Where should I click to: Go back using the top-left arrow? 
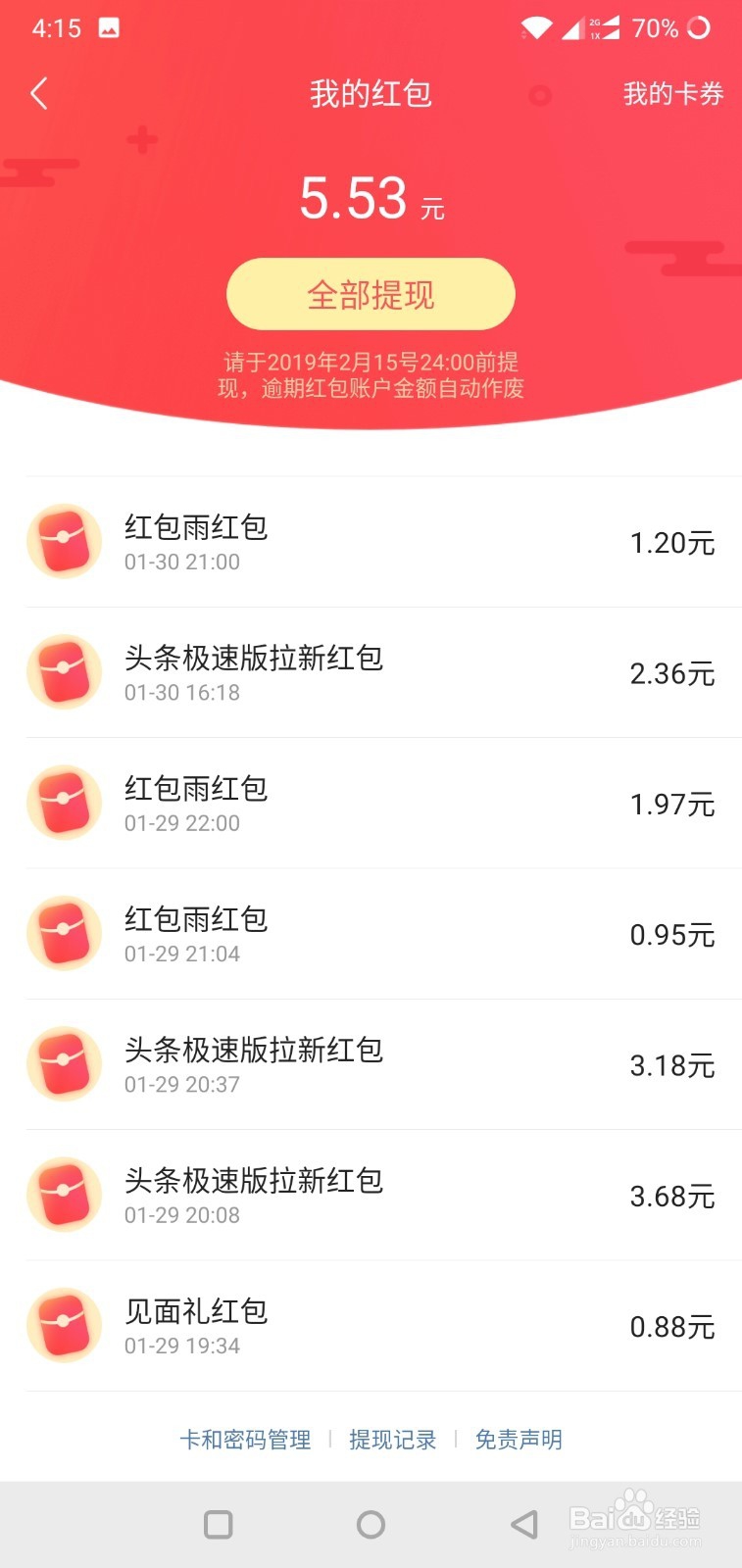click(39, 93)
